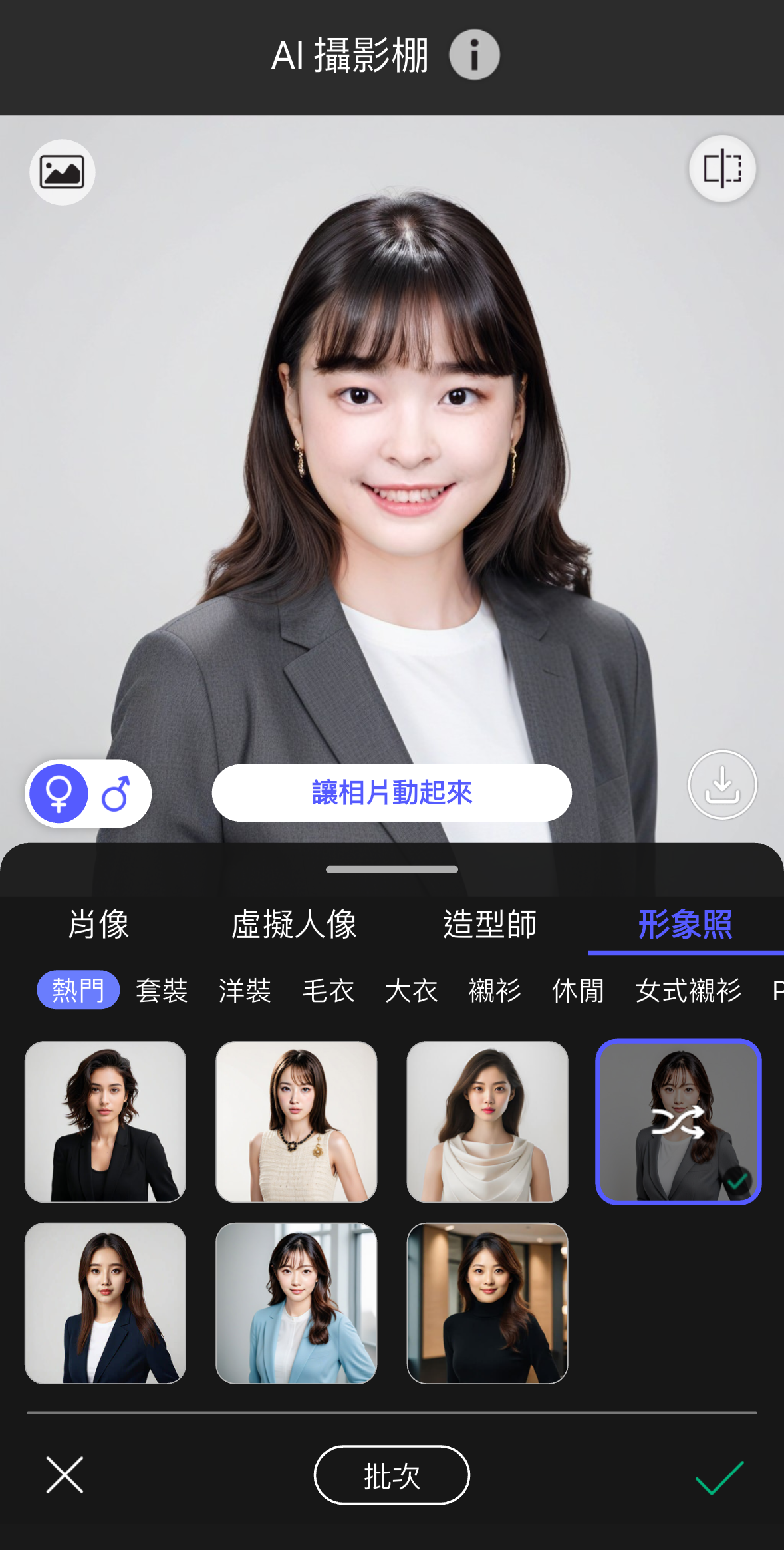Viewport: 784px width, 1550px height.
Task: Tap the before/after compare icon
Action: click(722, 168)
